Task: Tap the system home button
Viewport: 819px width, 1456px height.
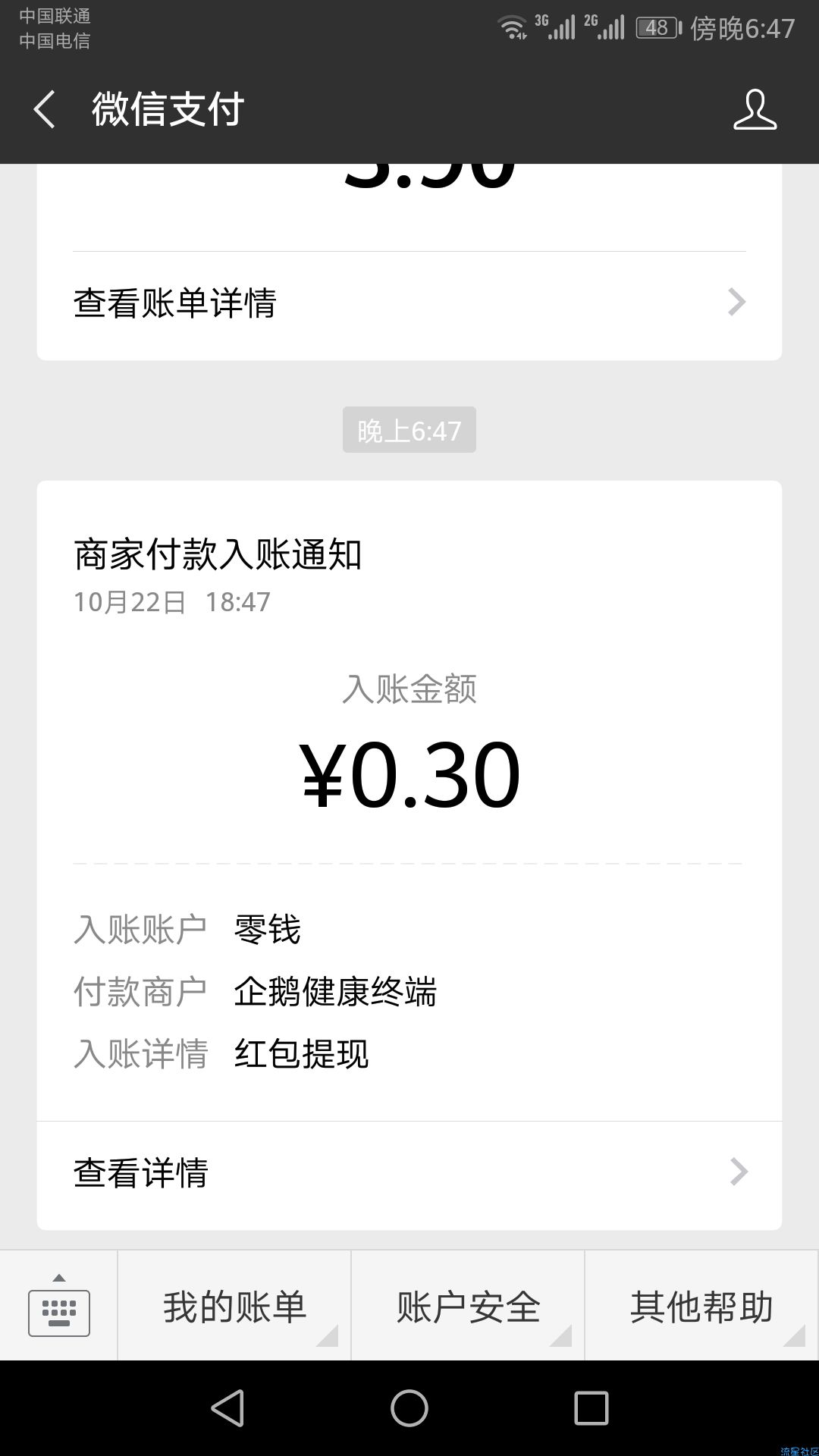Action: coord(409,1408)
